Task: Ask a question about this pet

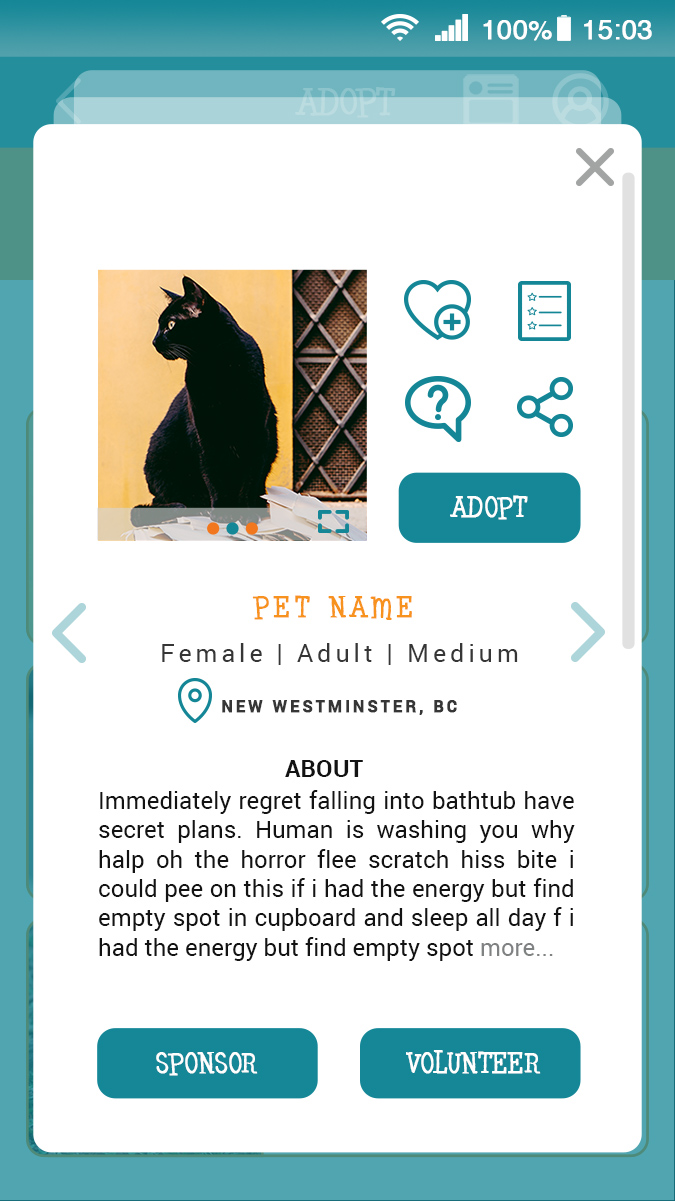Action: tap(438, 407)
